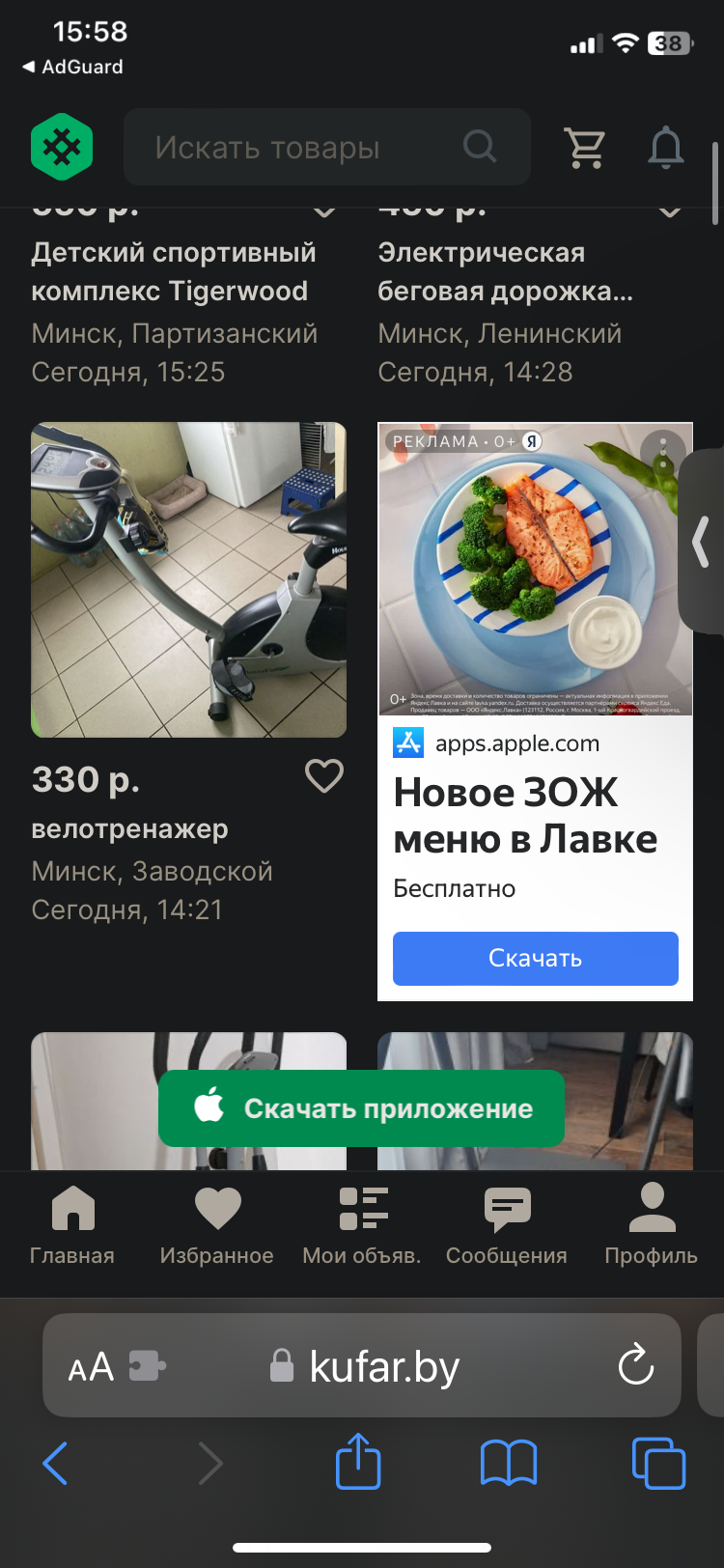This screenshot has width=724, height=1568.
Task: Open the Профиль tab
Action: coord(652,1224)
